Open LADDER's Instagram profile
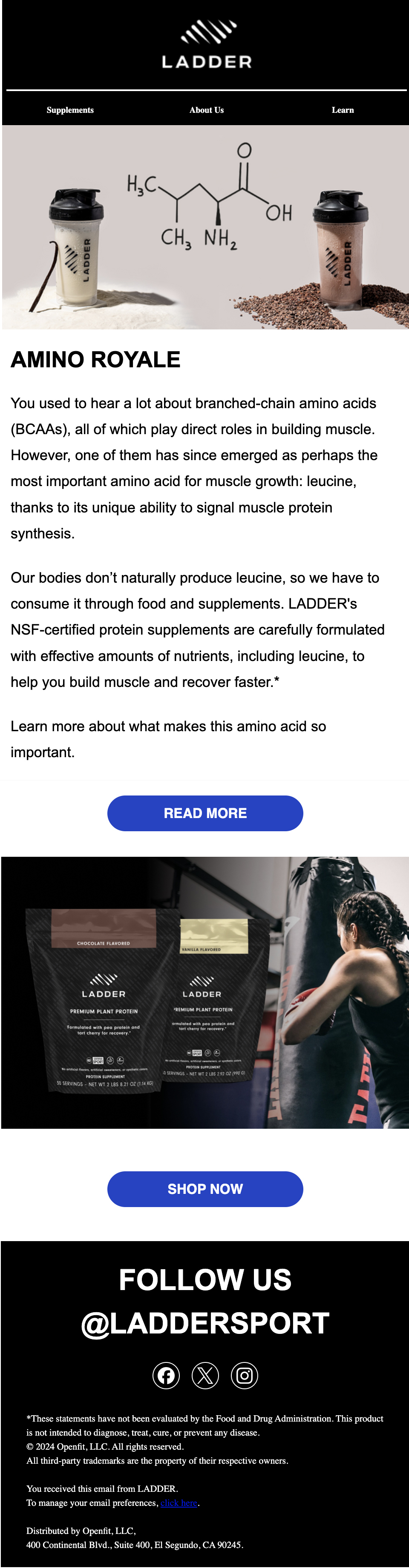 (245, 1376)
